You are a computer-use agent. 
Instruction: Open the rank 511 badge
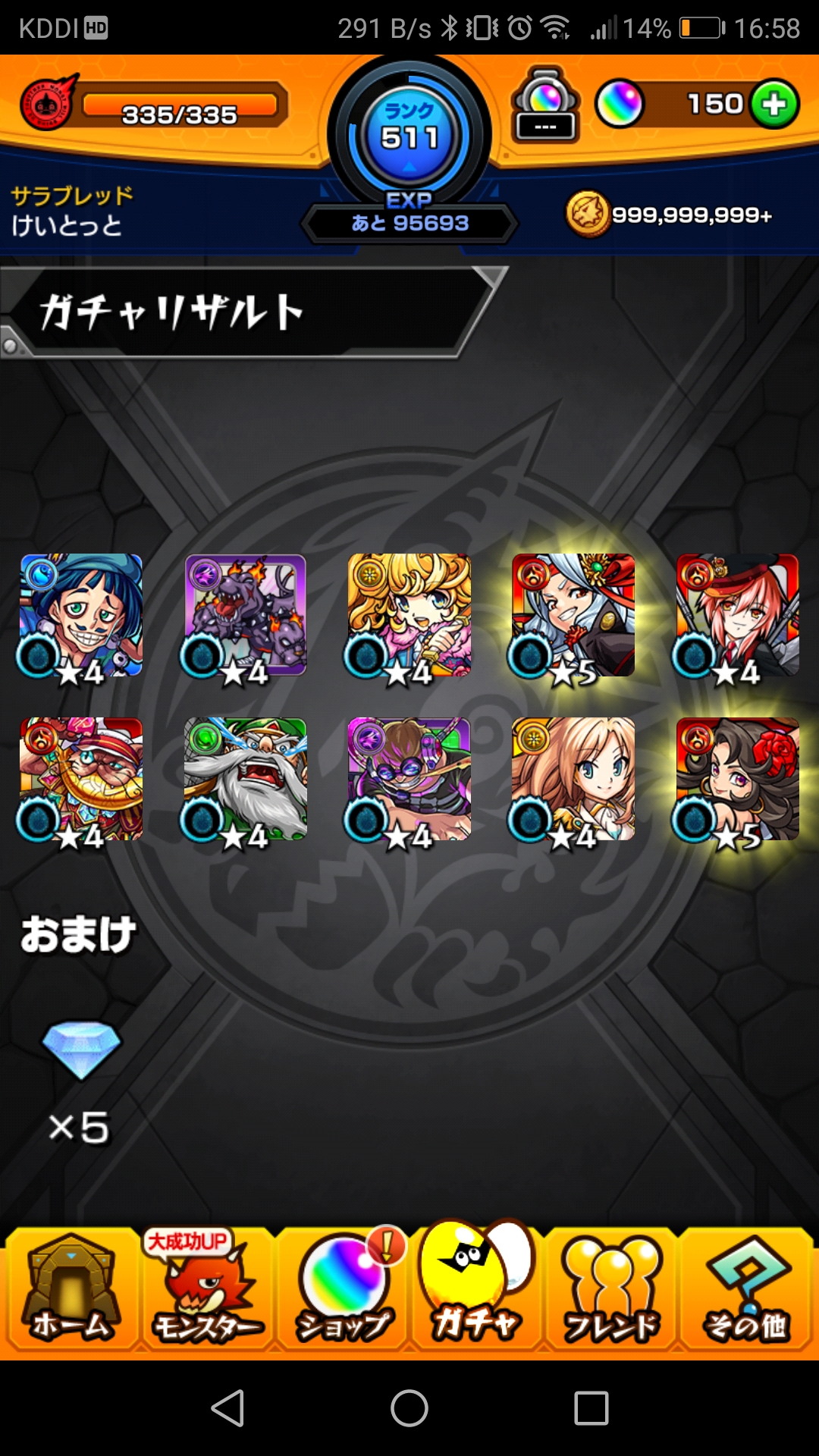point(409,134)
